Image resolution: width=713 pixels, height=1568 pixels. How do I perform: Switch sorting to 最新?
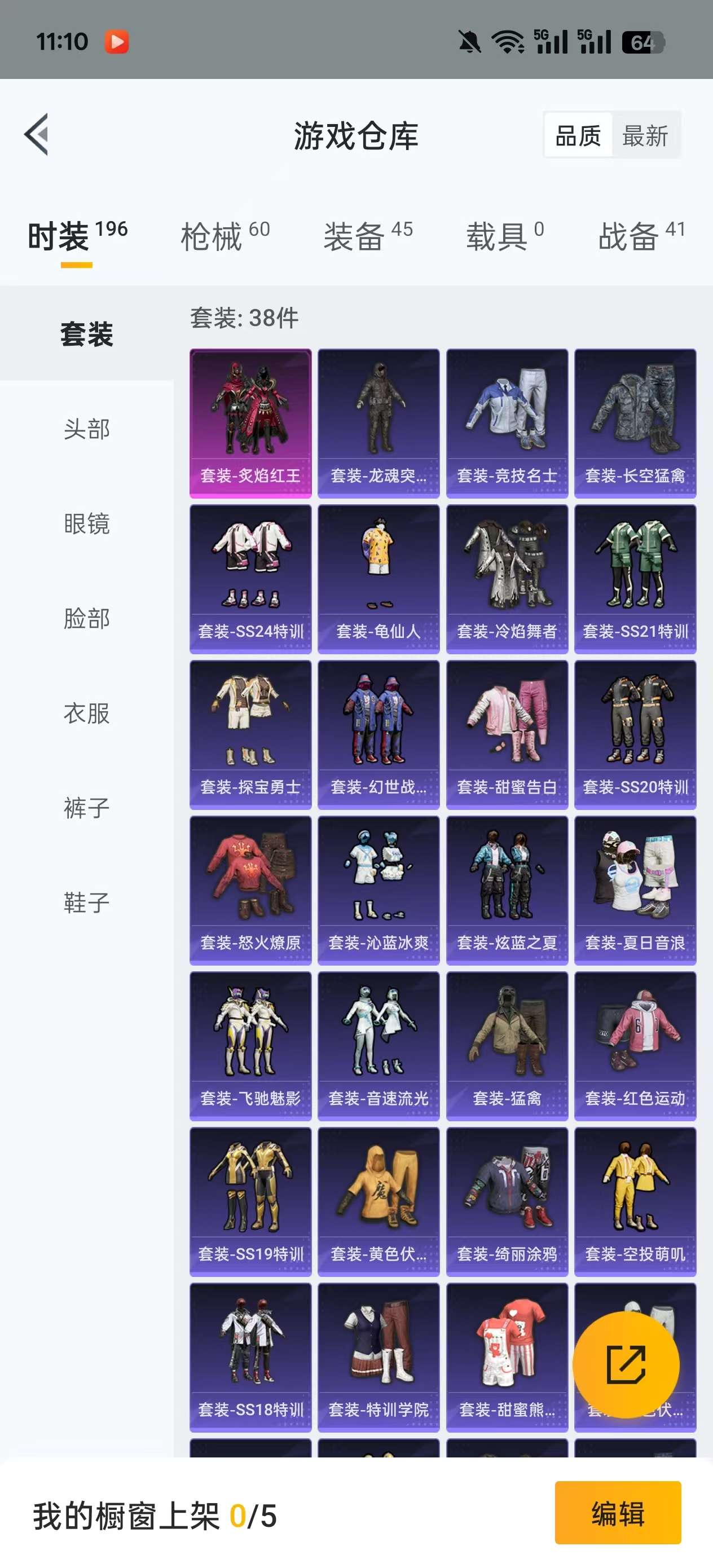(x=645, y=135)
